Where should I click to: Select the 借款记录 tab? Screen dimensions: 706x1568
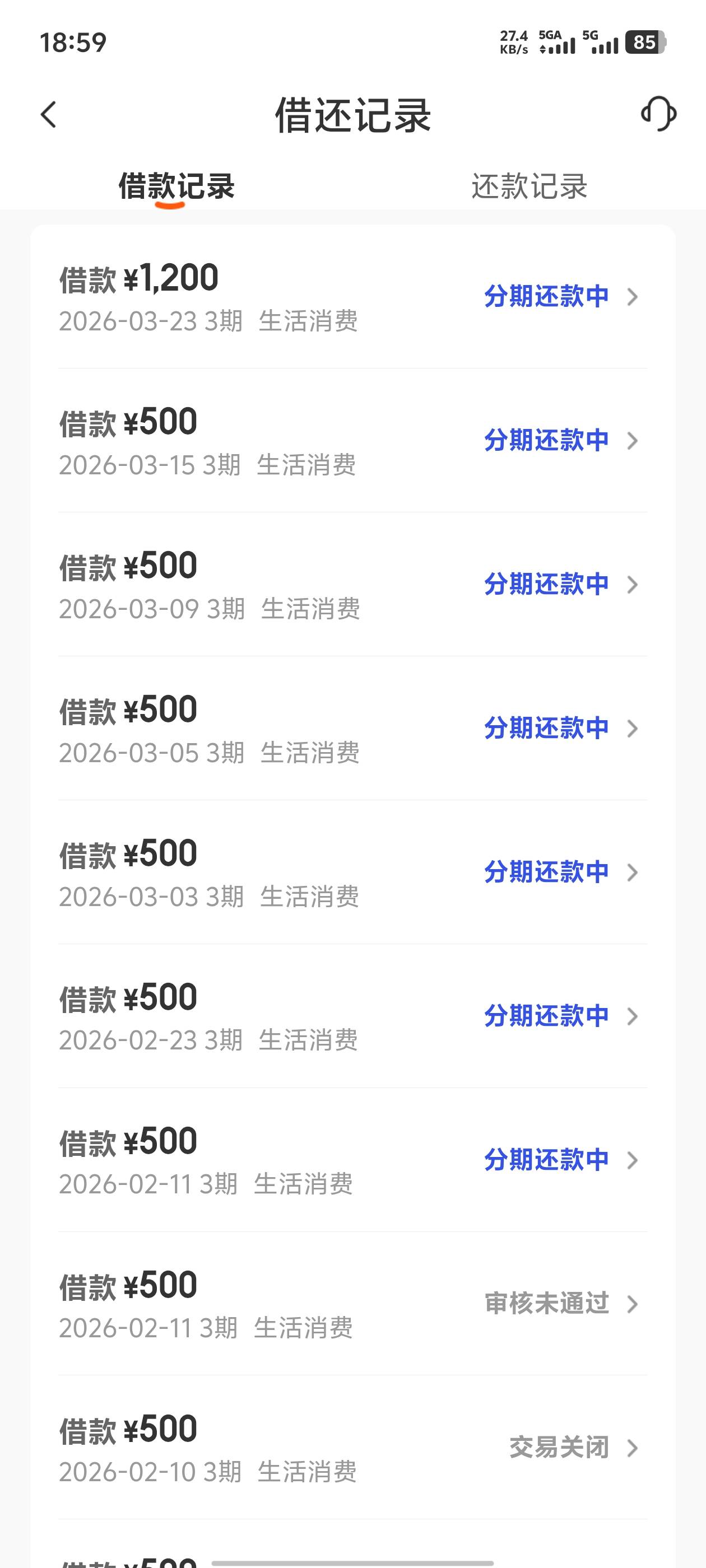pyautogui.click(x=176, y=186)
